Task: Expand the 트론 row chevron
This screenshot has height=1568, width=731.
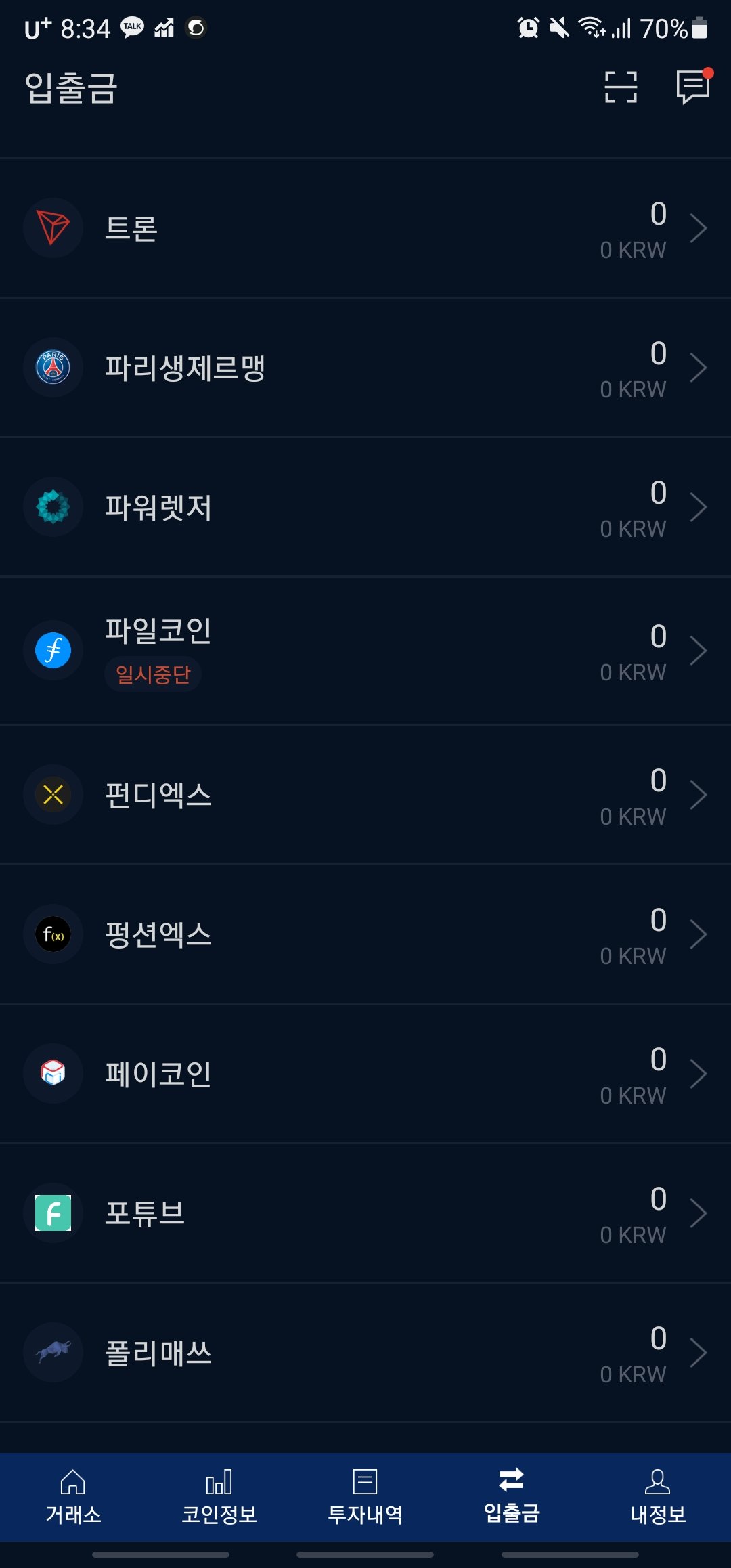Action: point(699,228)
